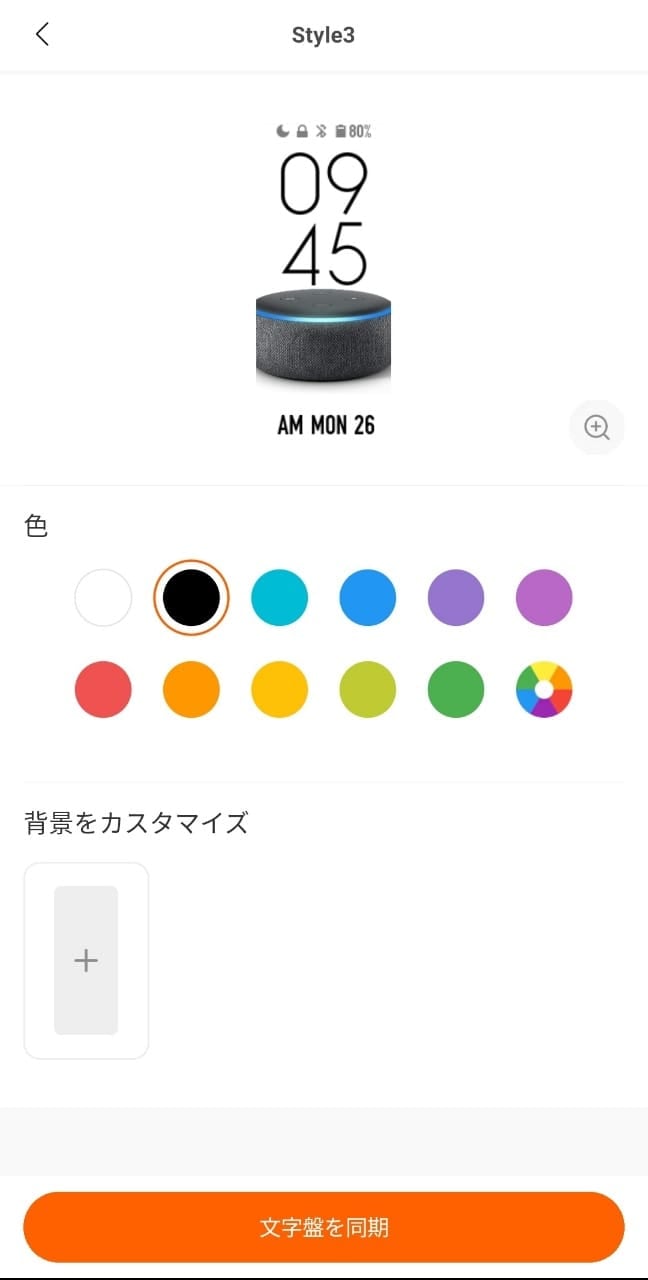
Task: Open the rainbow custom color picker
Action: pyautogui.click(x=544, y=689)
